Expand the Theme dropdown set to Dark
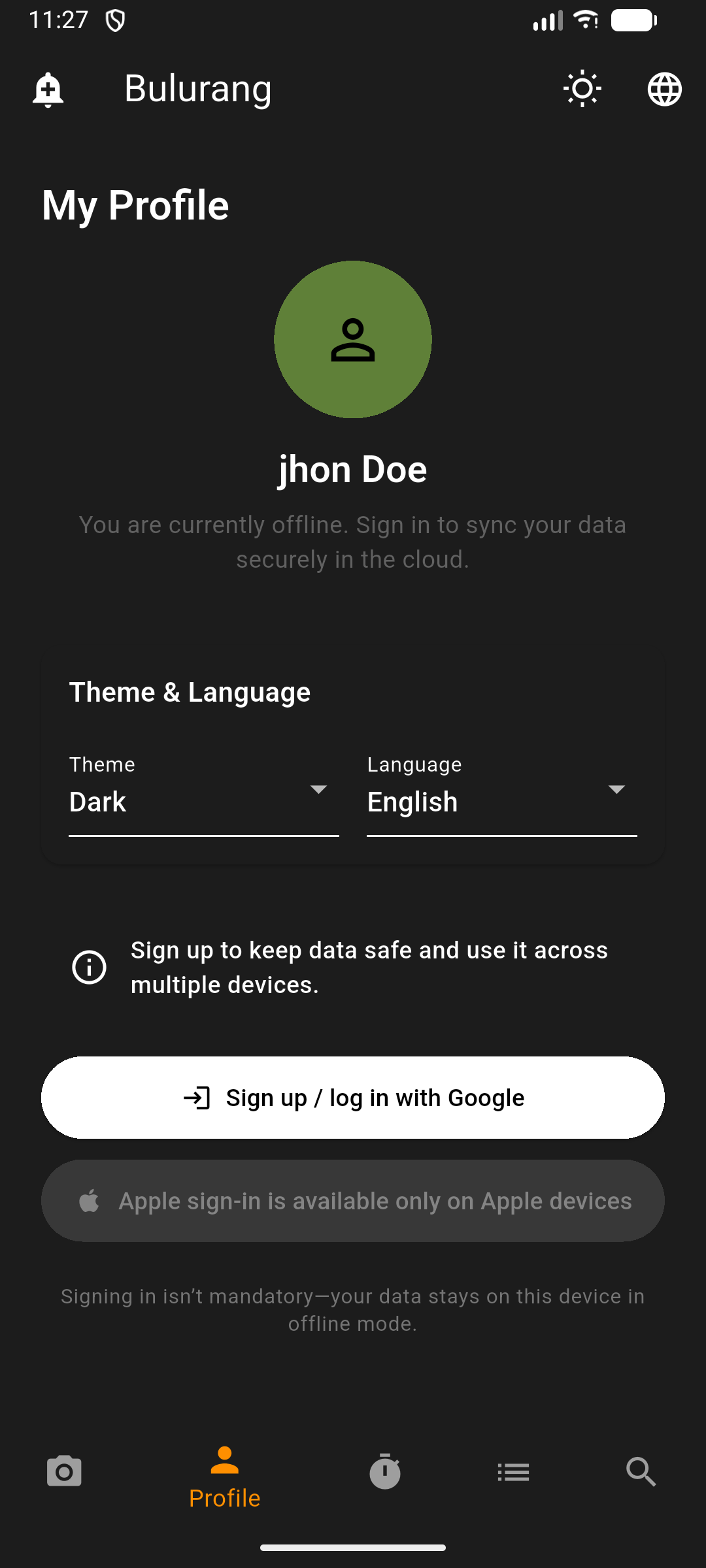 tap(203, 794)
